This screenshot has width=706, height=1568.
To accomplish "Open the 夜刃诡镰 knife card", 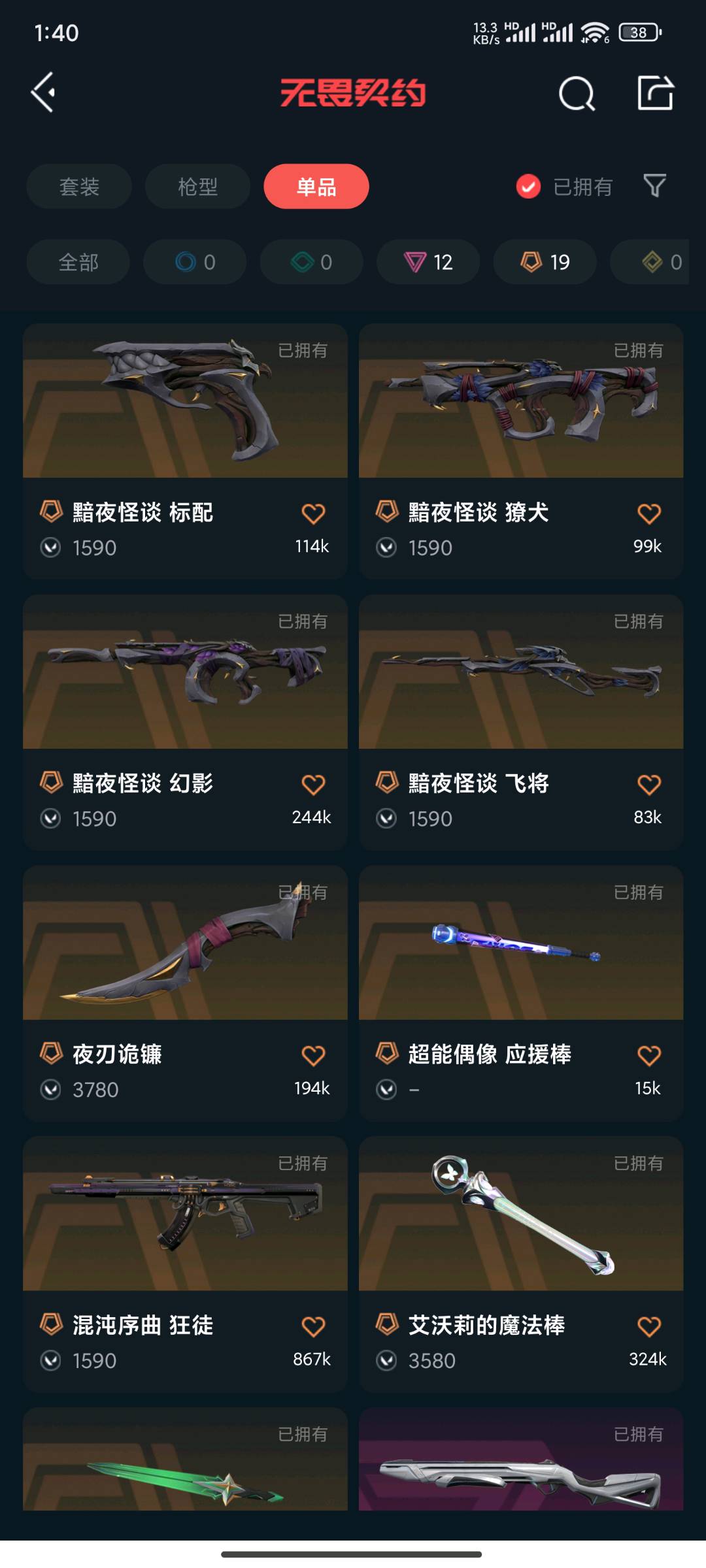I will (x=185, y=993).
